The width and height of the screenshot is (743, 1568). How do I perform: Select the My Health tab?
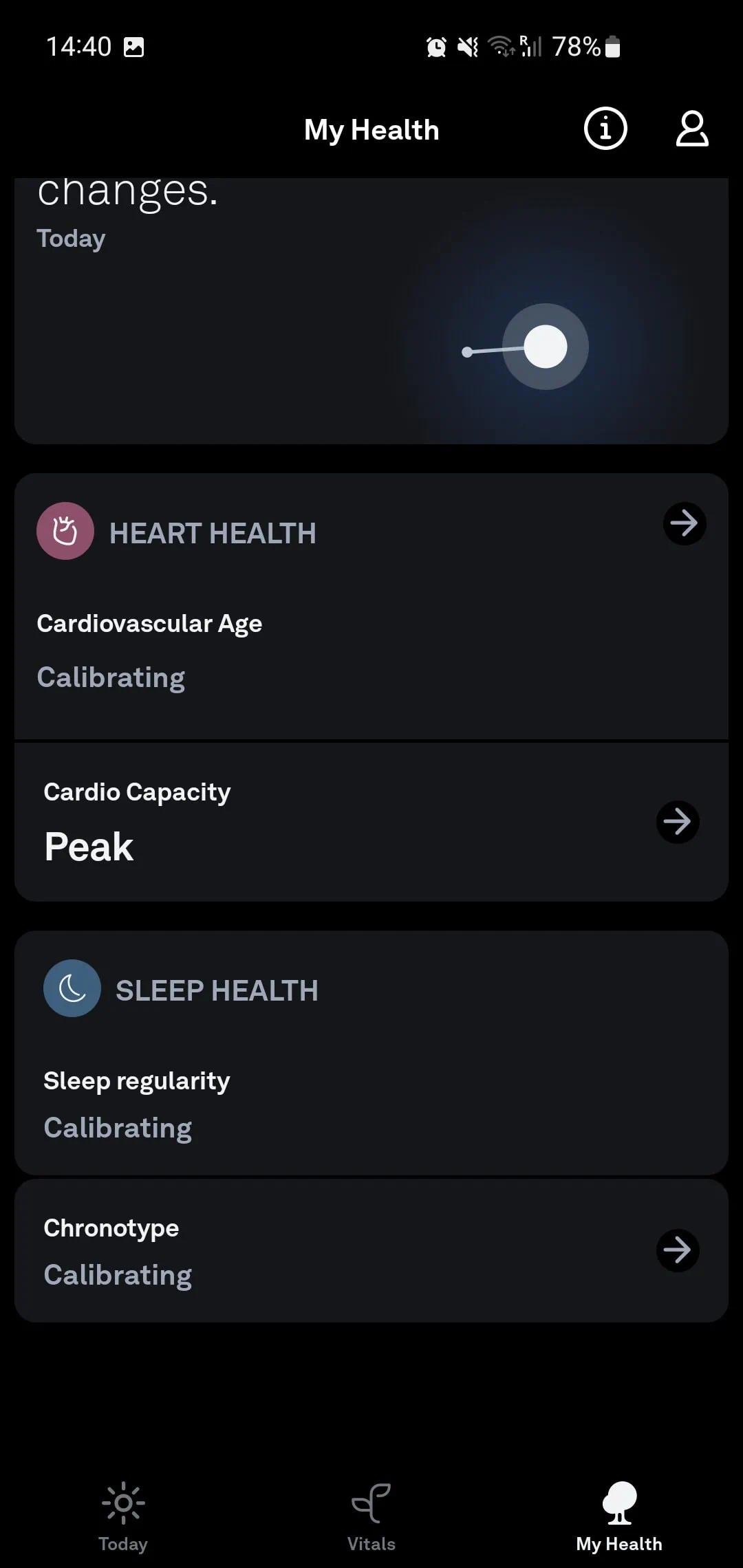619,1516
